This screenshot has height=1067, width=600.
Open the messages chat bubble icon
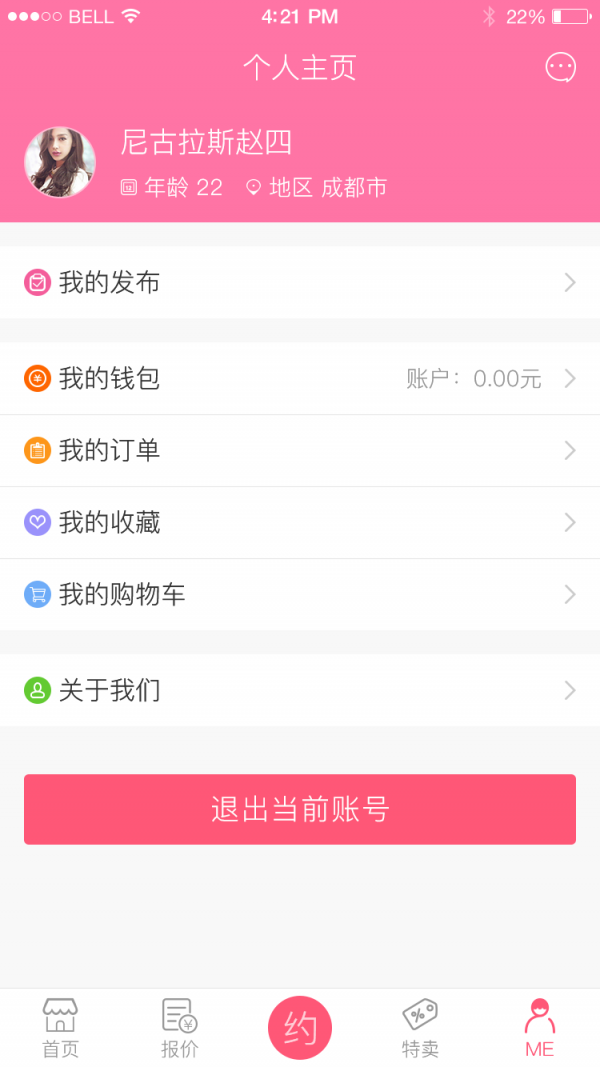pos(560,67)
